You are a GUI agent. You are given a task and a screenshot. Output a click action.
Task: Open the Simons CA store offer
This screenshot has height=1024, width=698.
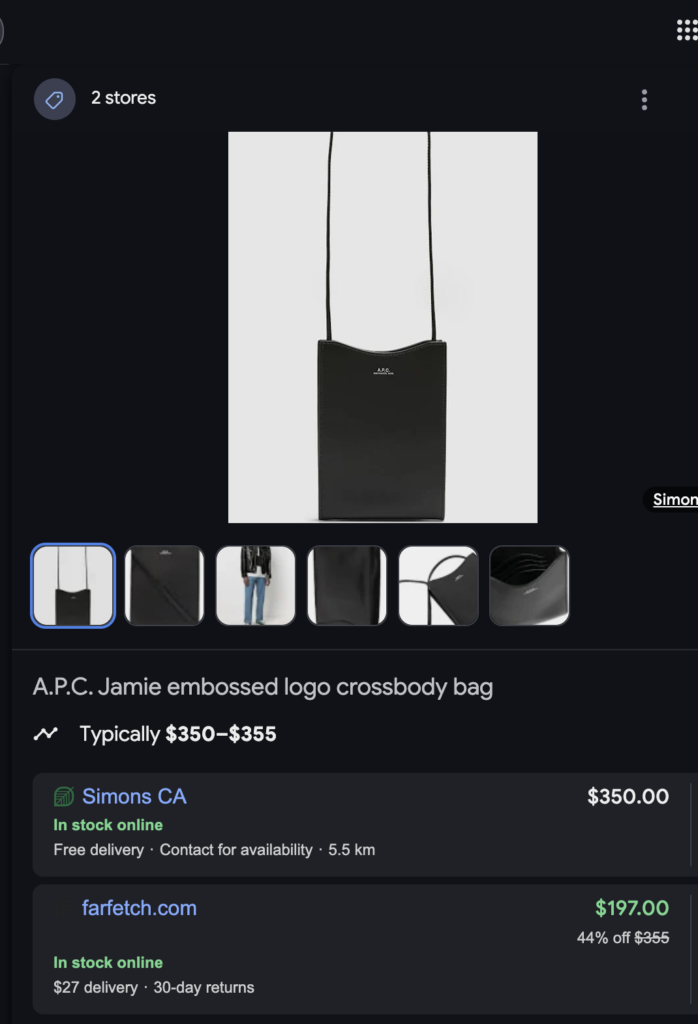(x=134, y=797)
